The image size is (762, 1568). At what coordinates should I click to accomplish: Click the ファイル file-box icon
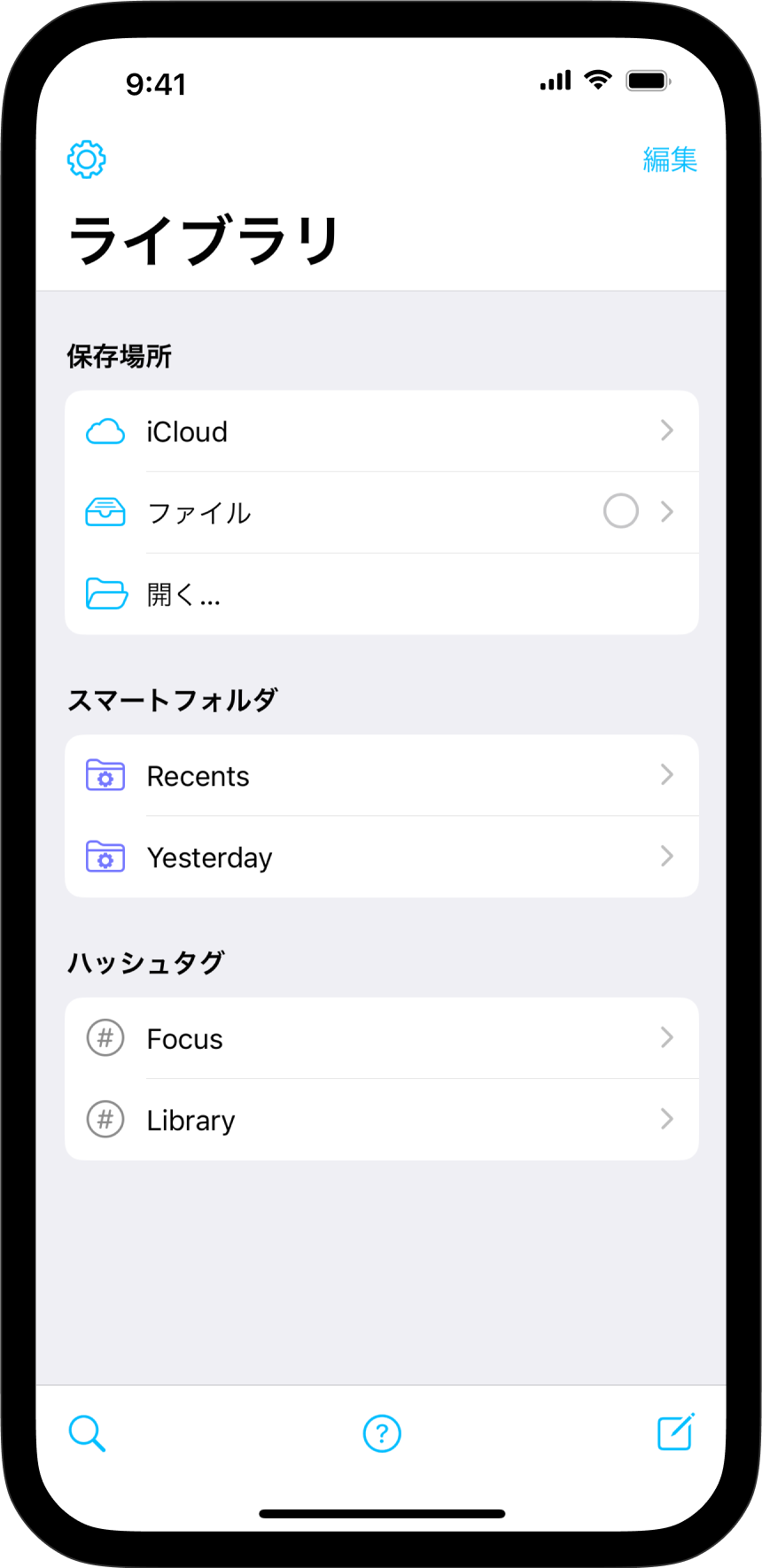click(x=105, y=511)
